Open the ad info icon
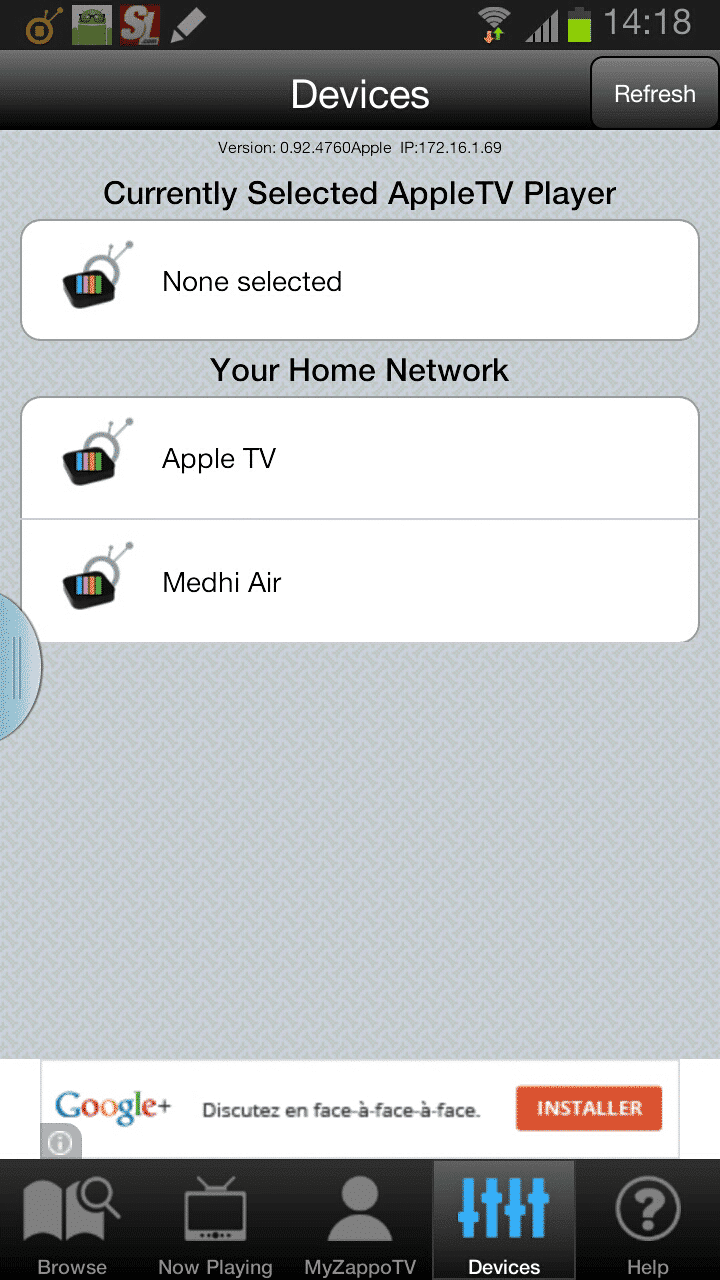 [60, 1142]
